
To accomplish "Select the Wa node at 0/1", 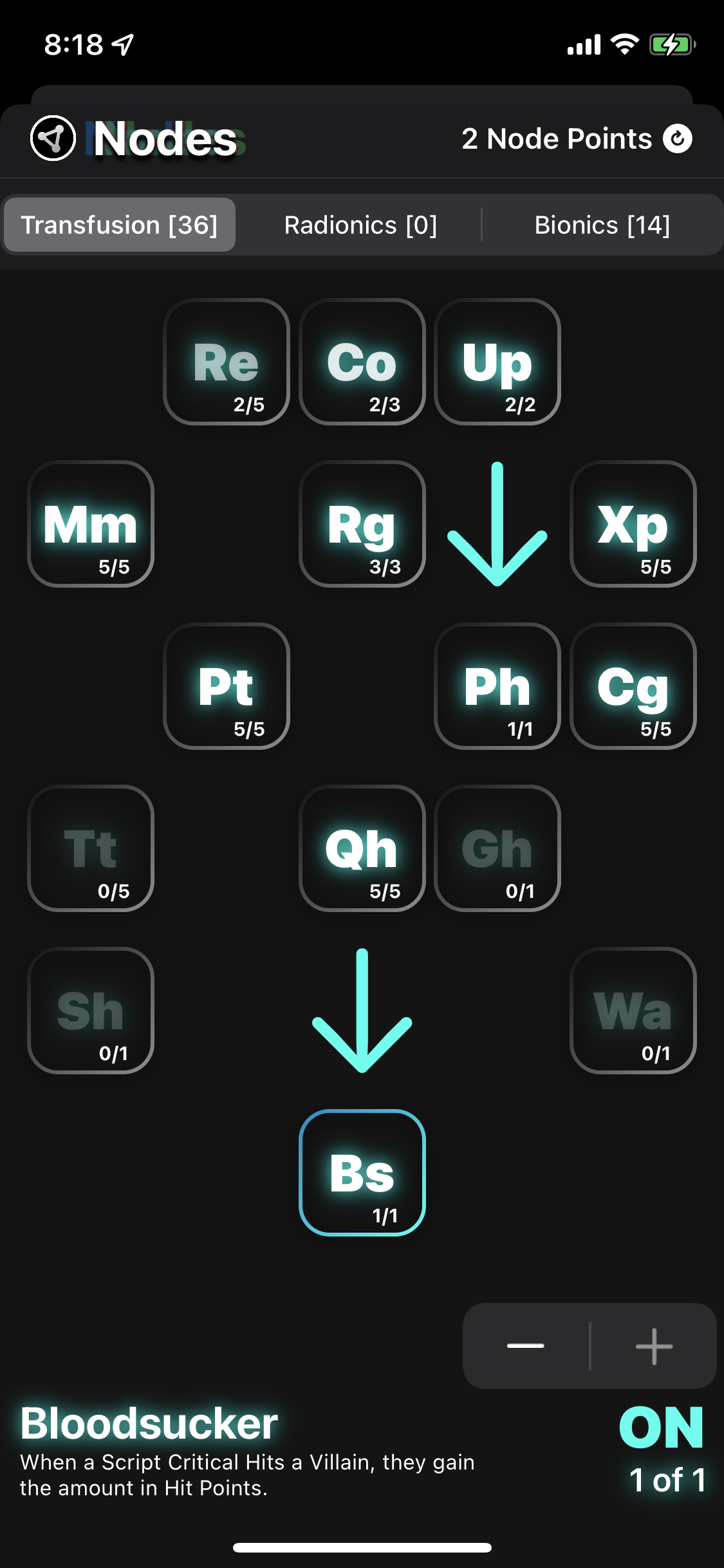I will tap(633, 1011).
